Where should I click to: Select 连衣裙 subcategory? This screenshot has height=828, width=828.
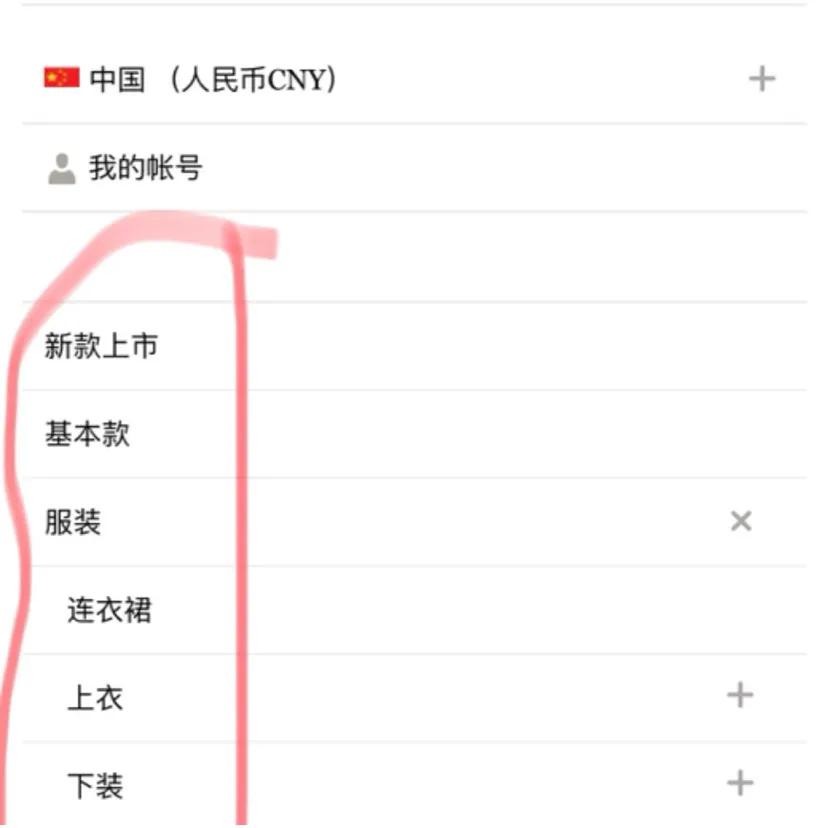(x=110, y=610)
